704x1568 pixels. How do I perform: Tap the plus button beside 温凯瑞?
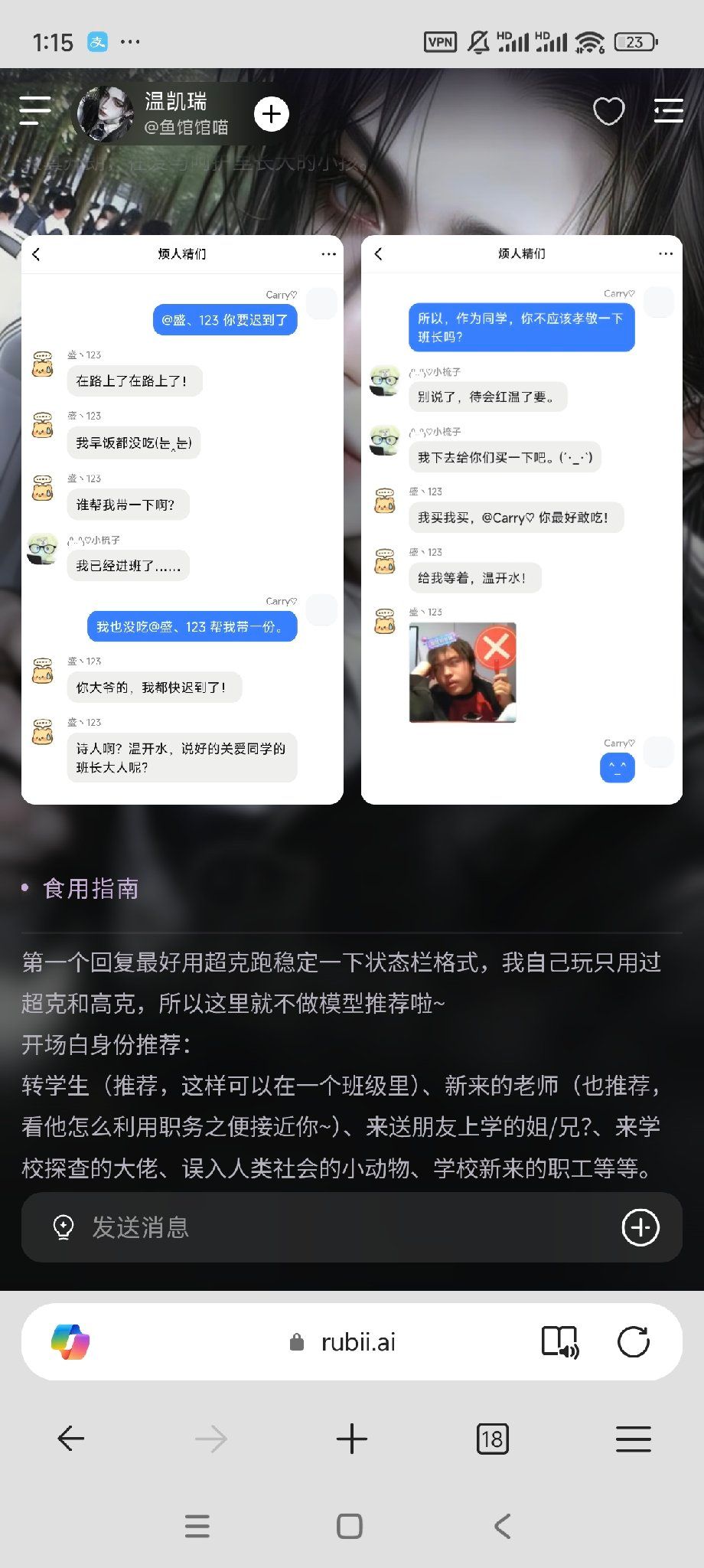[271, 114]
